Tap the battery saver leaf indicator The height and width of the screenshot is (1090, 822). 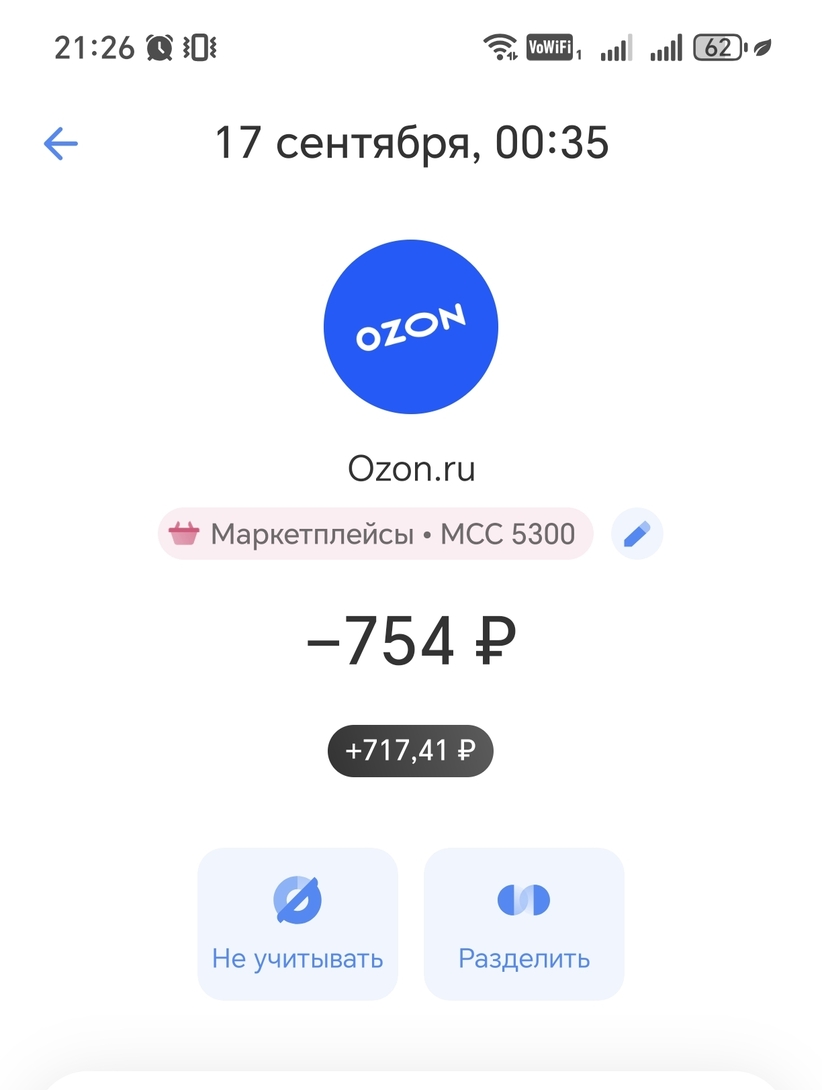(763, 46)
